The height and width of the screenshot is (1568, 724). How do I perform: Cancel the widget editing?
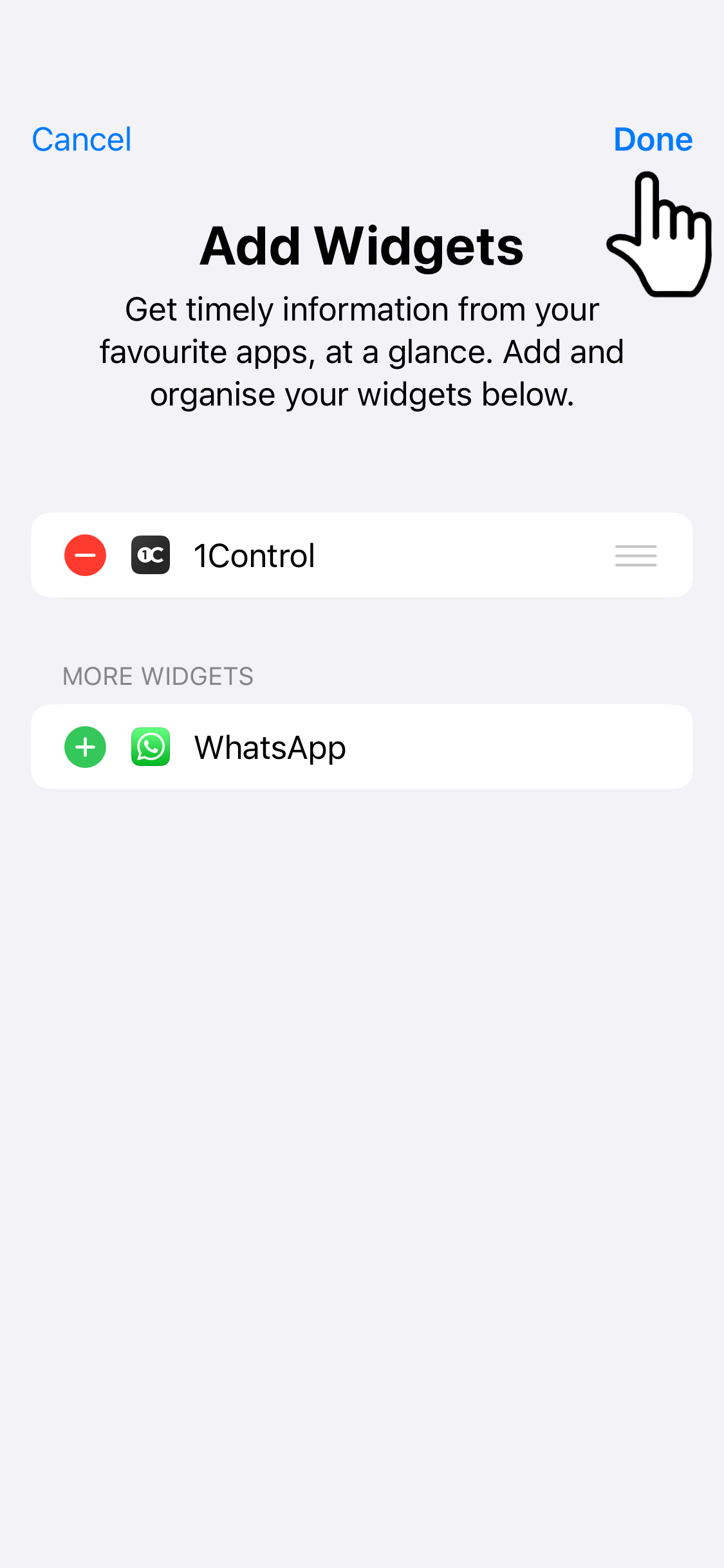(x=82, y=140)
